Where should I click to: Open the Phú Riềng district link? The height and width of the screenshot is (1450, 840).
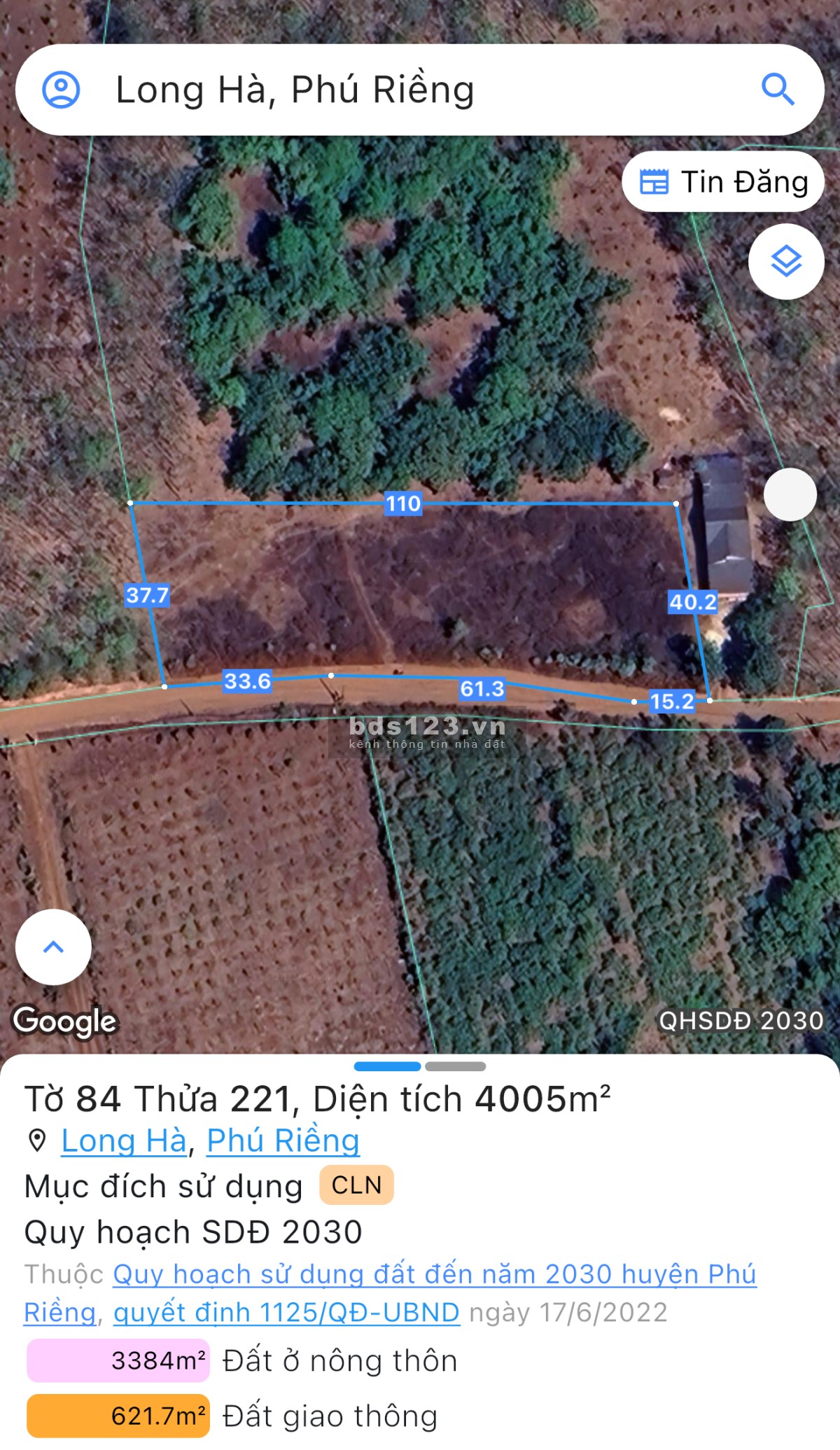click(283, 1139)
